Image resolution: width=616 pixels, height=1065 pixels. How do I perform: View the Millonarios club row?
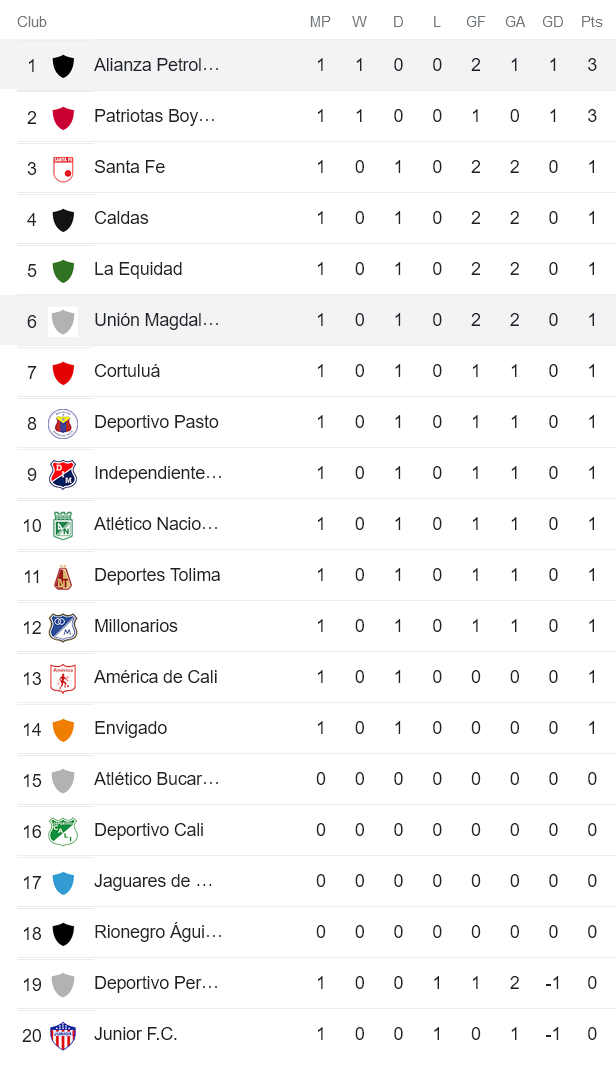pos(136,626)
